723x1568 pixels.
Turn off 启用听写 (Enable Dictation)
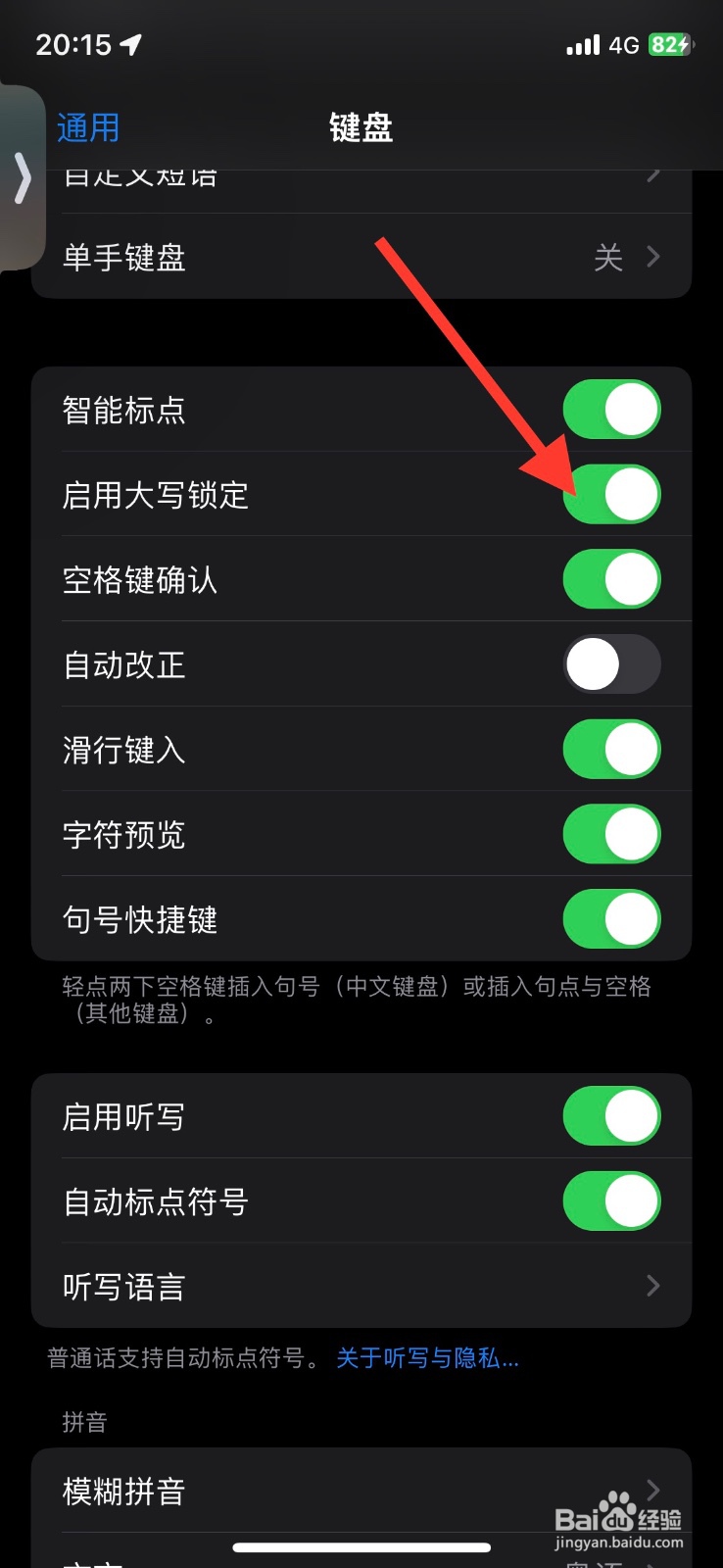coord(611,1116)
